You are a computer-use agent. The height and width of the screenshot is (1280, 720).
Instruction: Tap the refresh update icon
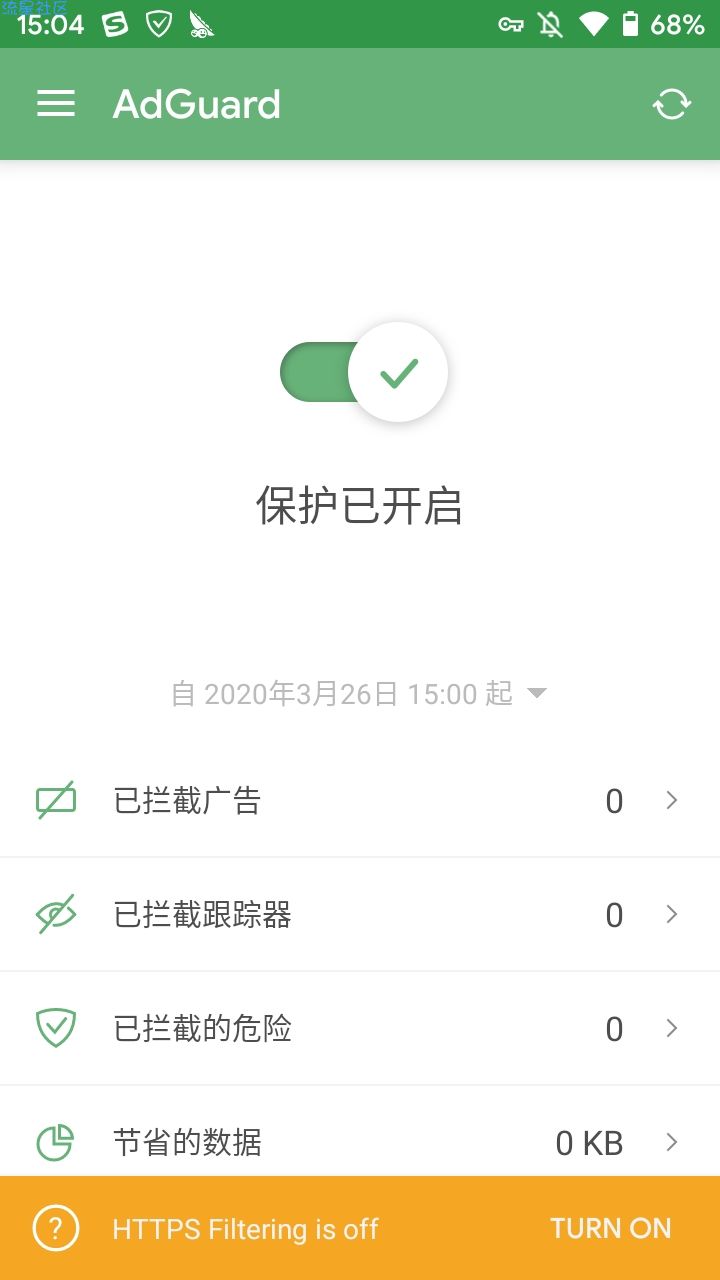tap(671, 104)
